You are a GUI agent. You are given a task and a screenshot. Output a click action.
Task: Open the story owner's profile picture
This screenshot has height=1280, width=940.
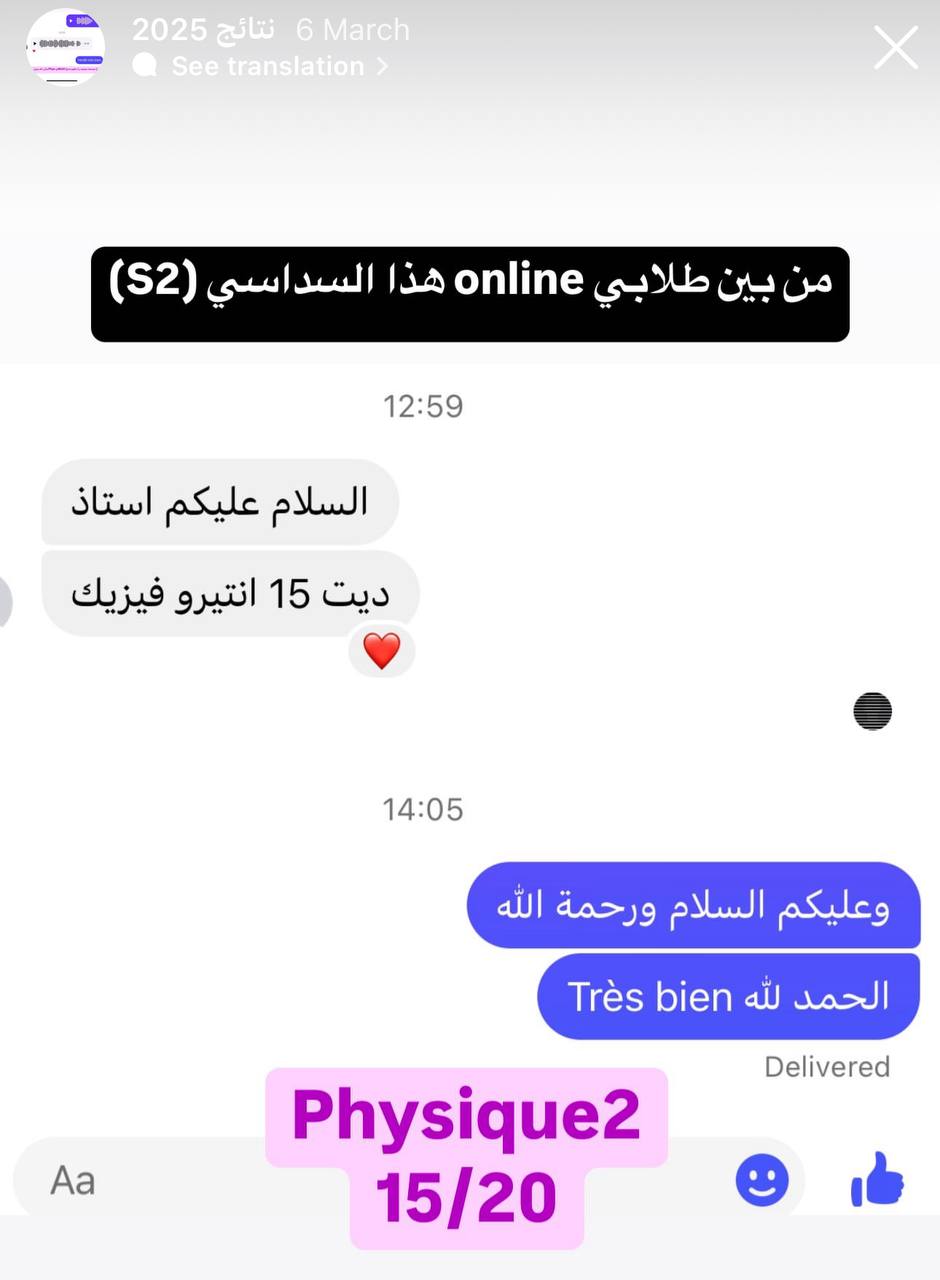66,47
